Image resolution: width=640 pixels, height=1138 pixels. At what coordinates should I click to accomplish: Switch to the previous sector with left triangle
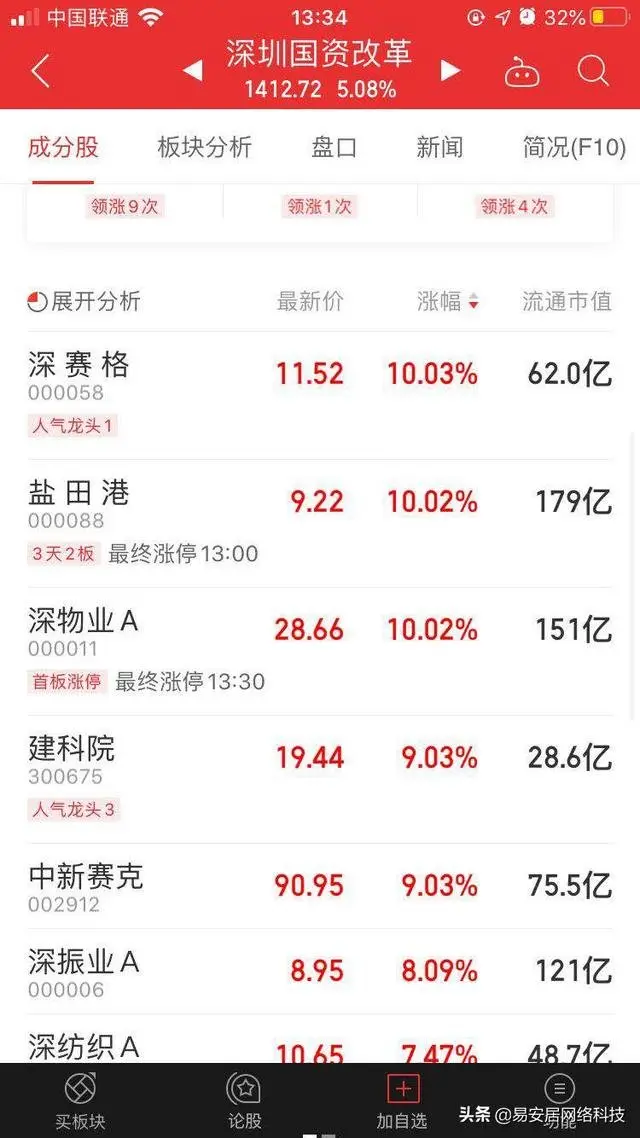coord(192,71)
